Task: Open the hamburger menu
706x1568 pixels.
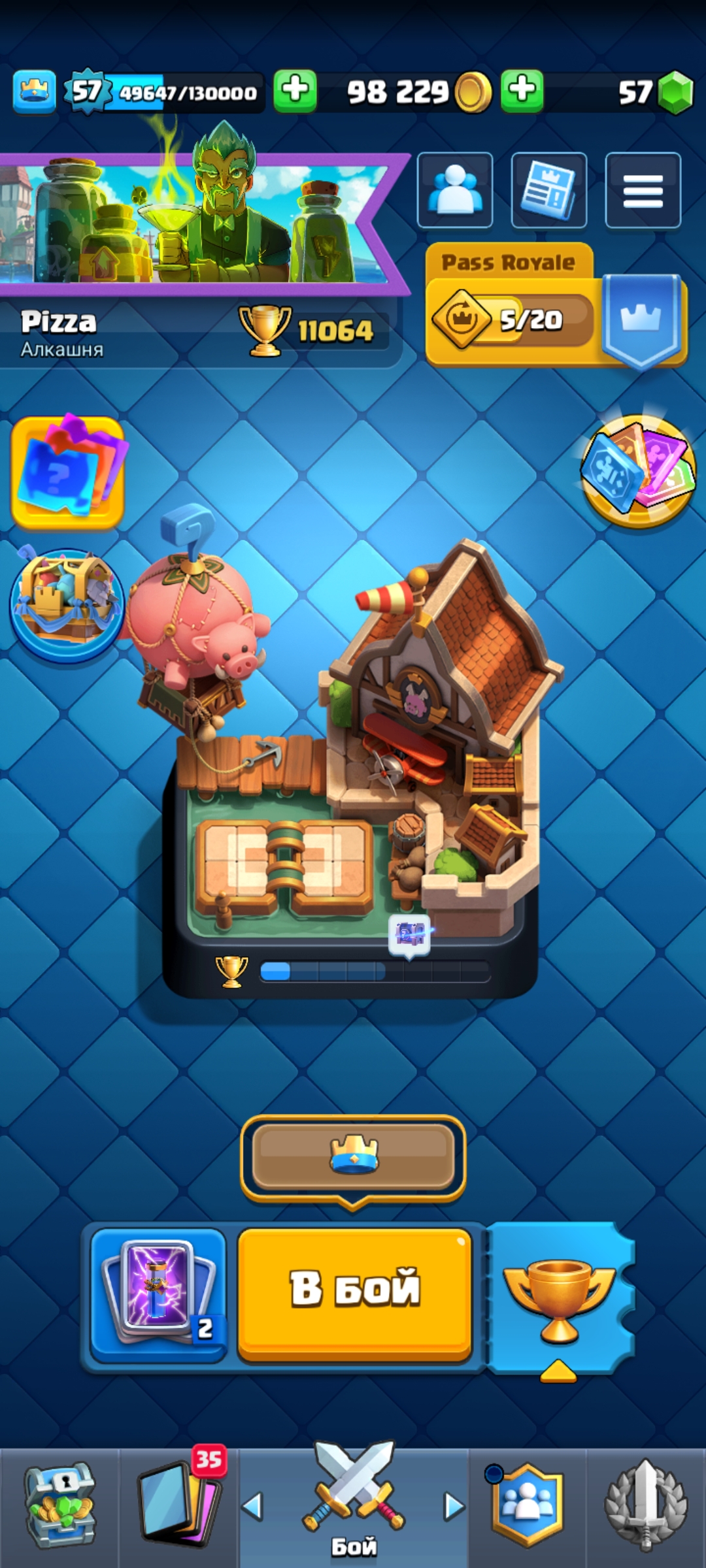Action: [x=643, y=190]
